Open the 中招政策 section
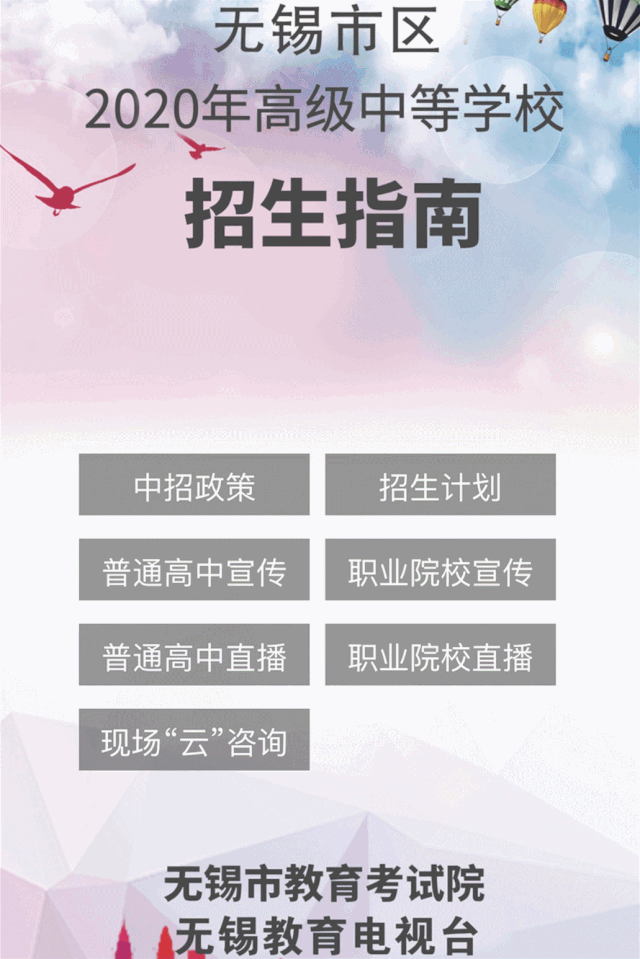640x959 pixels. pyautogui.click(x=194, y=485)
